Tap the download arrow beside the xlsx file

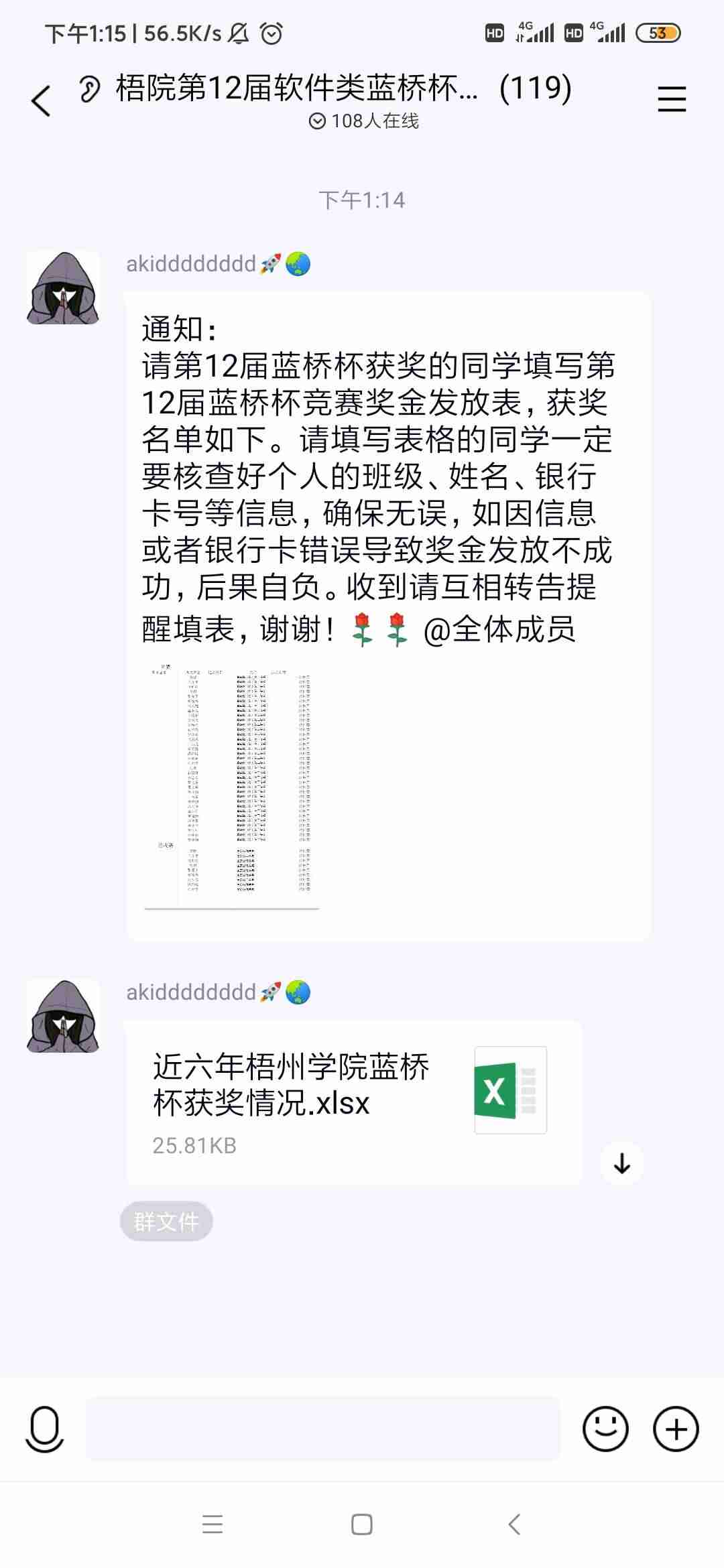[x=622, y=1163]
